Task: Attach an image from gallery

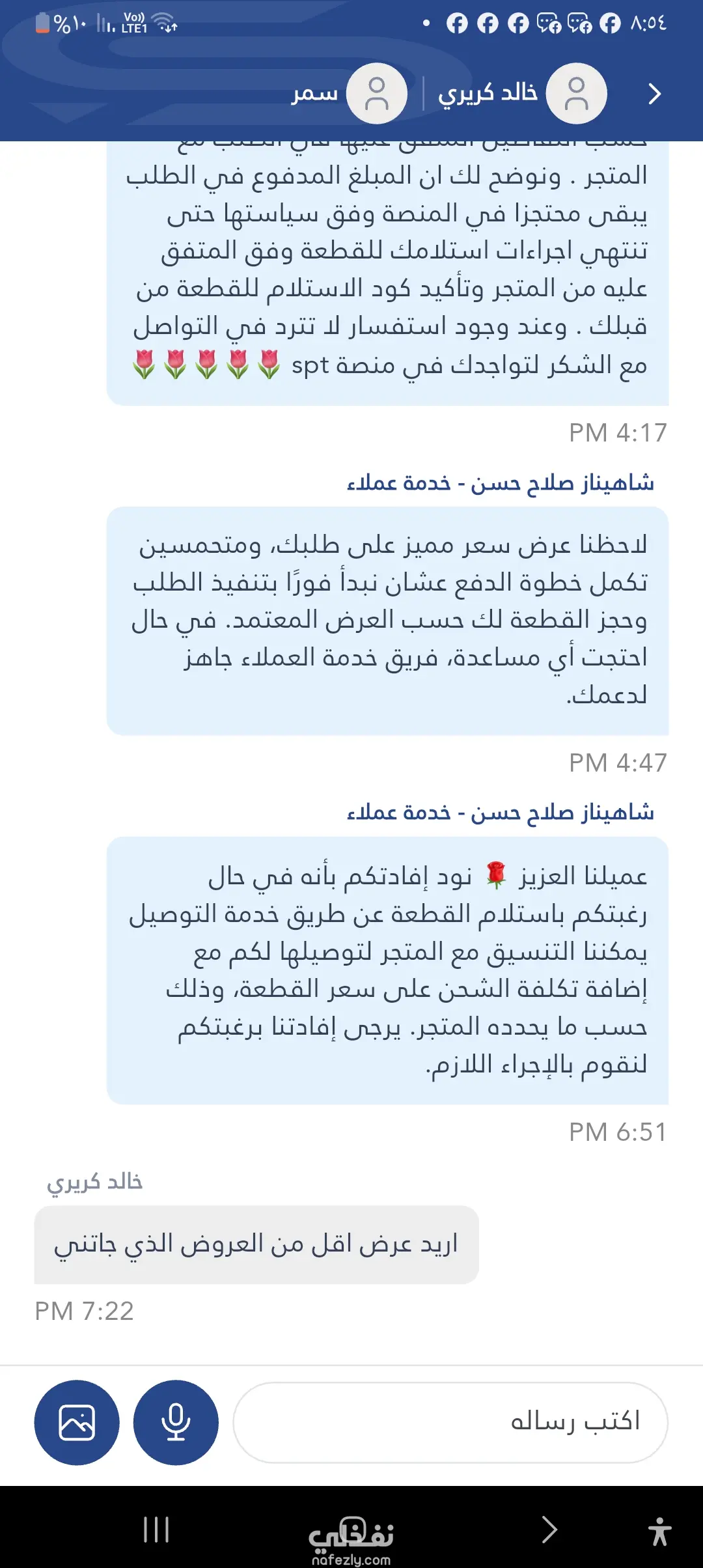Action: (x=77, y=1422)
